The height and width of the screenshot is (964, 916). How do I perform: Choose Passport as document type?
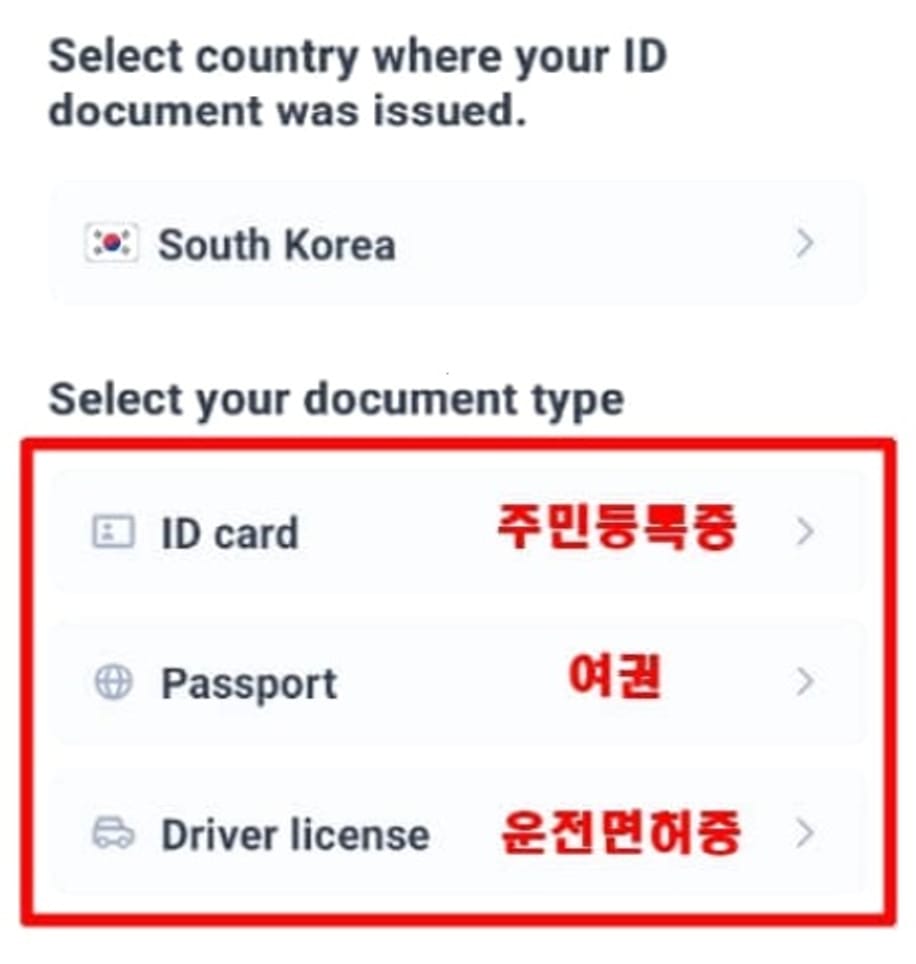(x=457, y=683)
